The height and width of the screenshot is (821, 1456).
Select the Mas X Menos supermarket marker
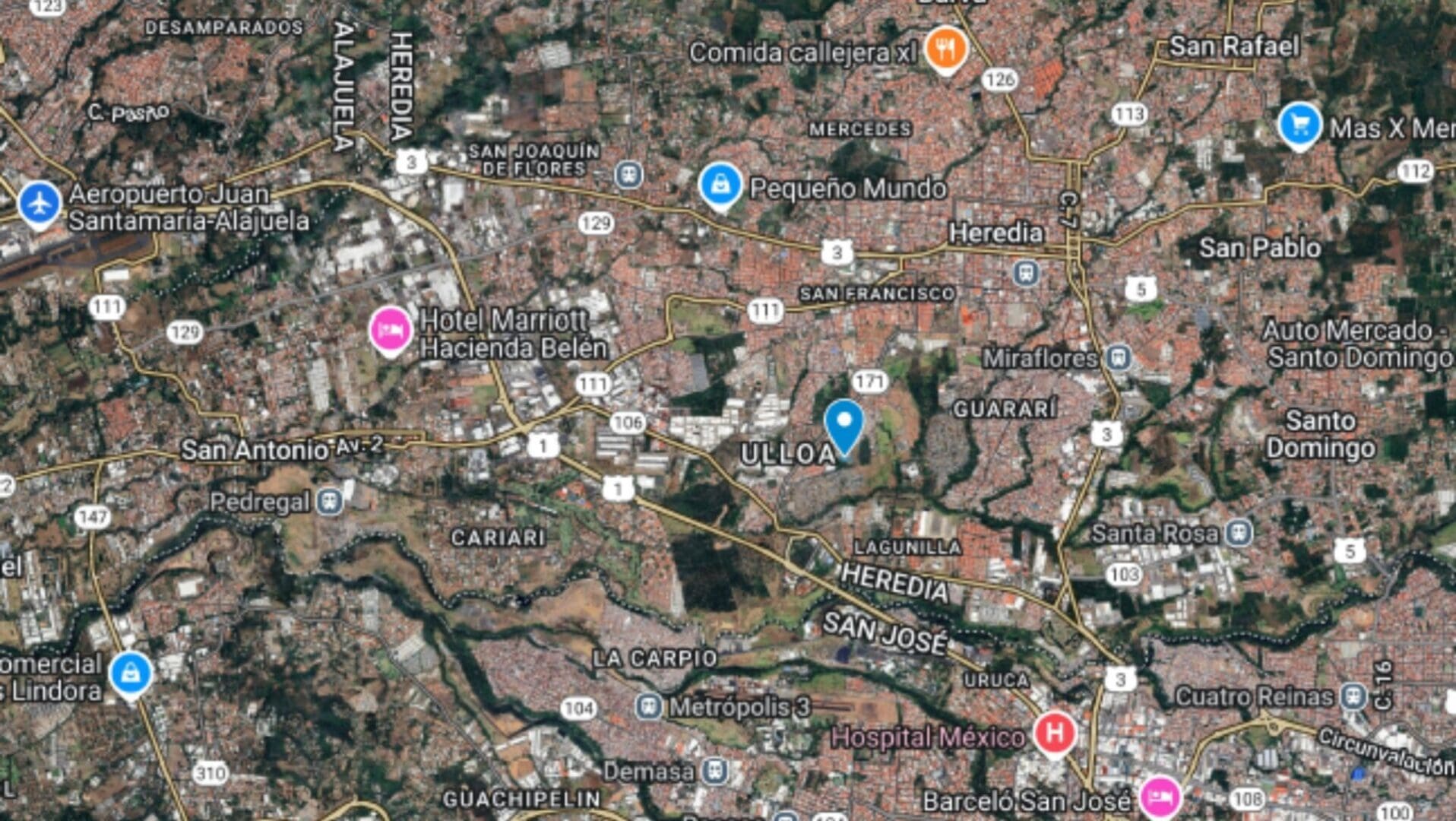point(1299,124)
